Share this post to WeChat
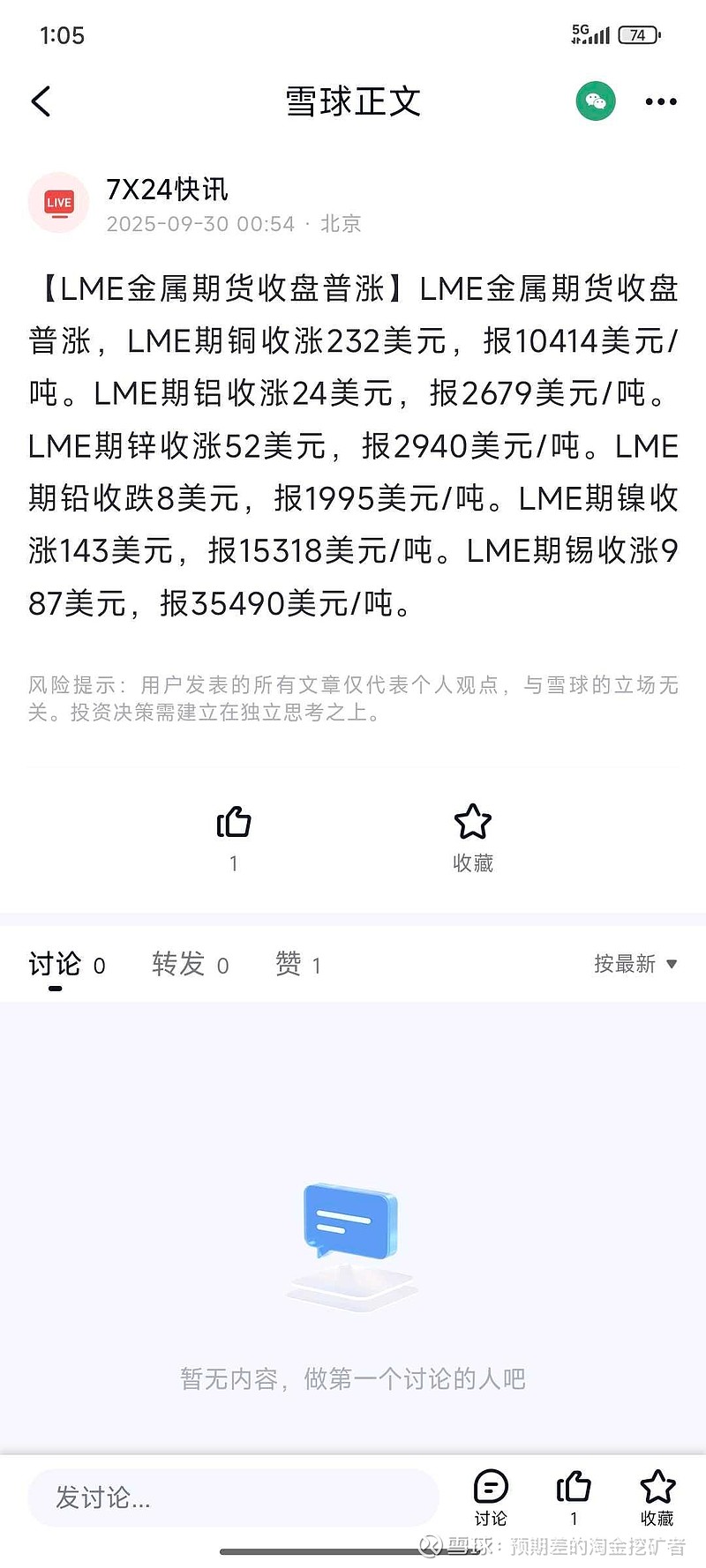The image size is (706, 1568). 596,101
